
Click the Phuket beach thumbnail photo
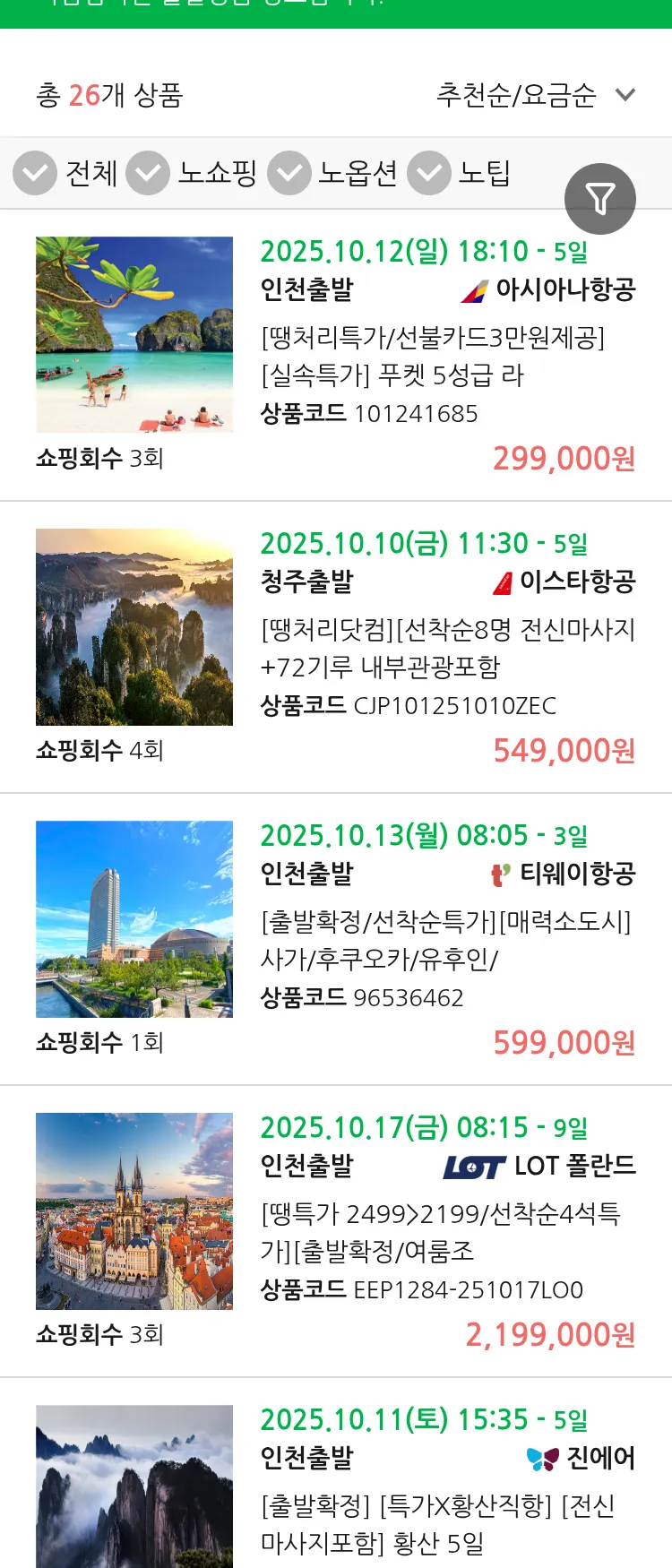pyautogui.click(x=134, y=335)
